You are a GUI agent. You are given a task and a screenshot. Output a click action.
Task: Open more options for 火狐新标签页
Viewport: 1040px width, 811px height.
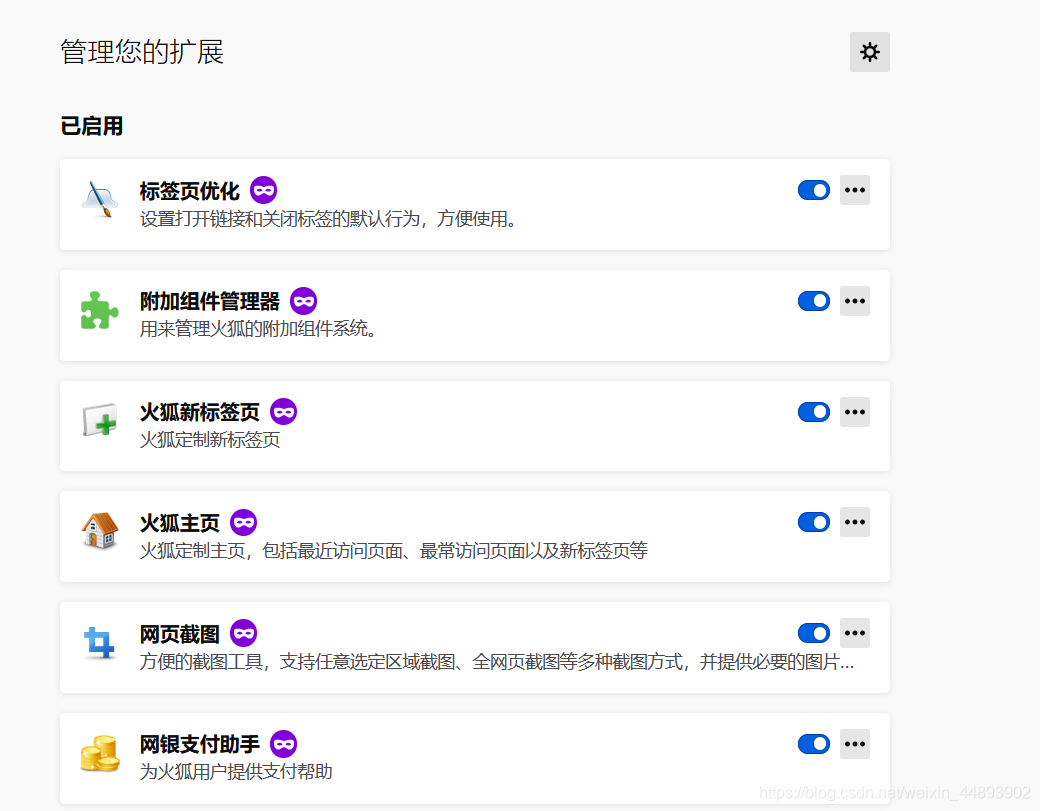click(854, 412)
